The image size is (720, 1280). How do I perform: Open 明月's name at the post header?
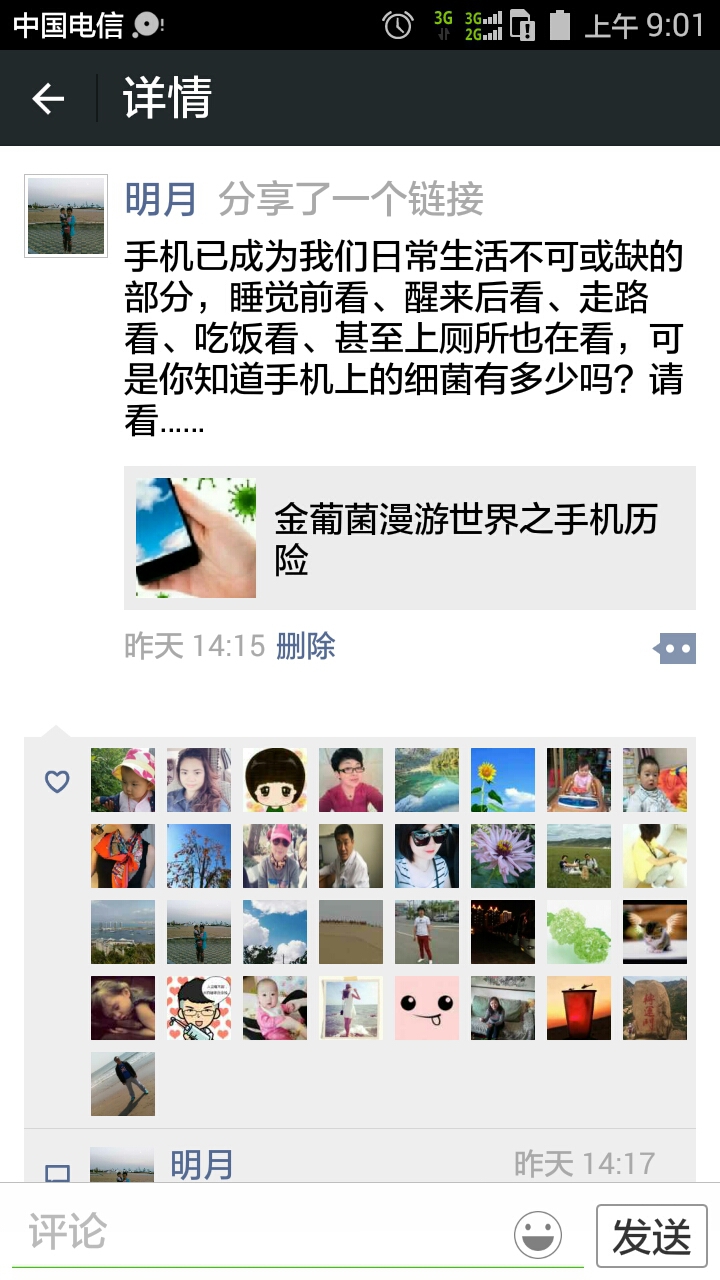tap(161, 199)
